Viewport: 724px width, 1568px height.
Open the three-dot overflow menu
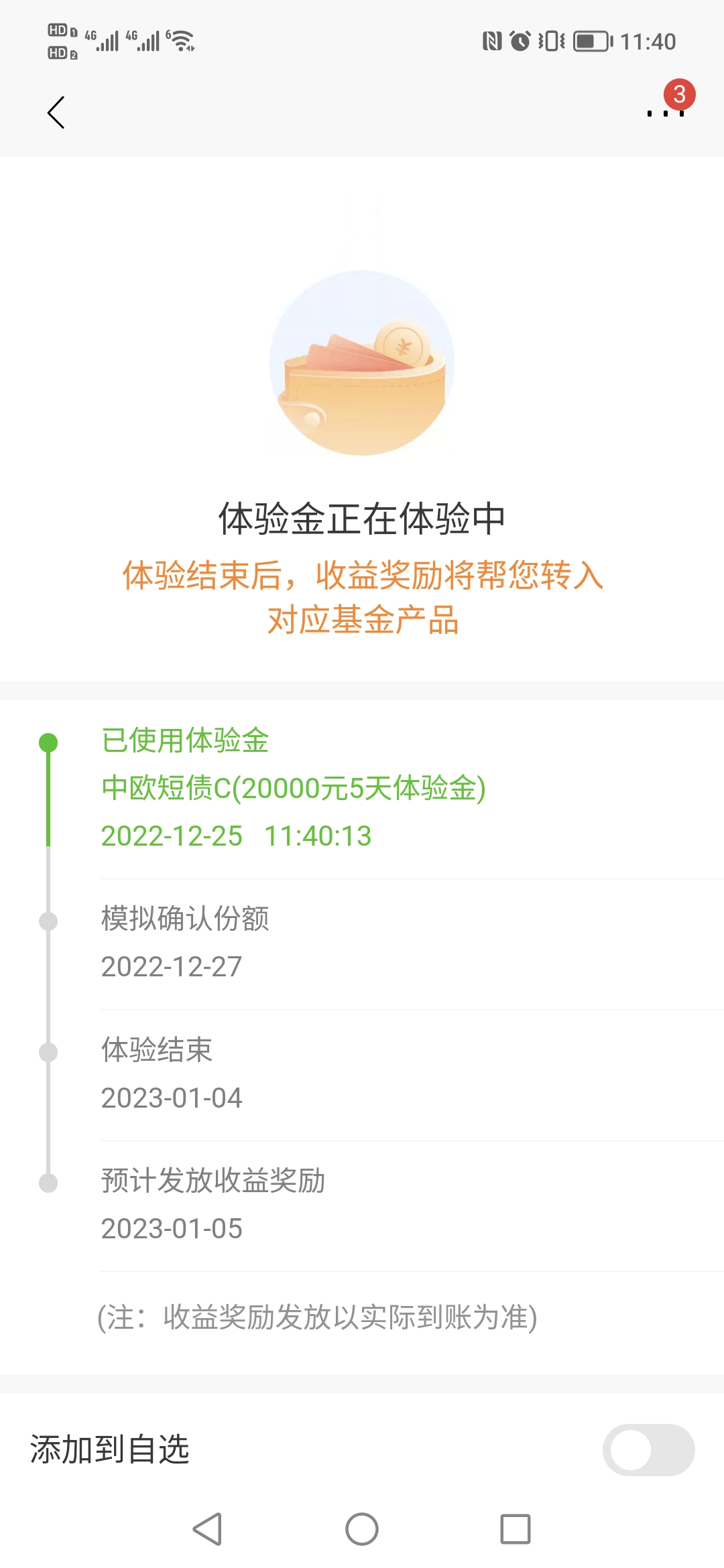(x=665, y=113)
